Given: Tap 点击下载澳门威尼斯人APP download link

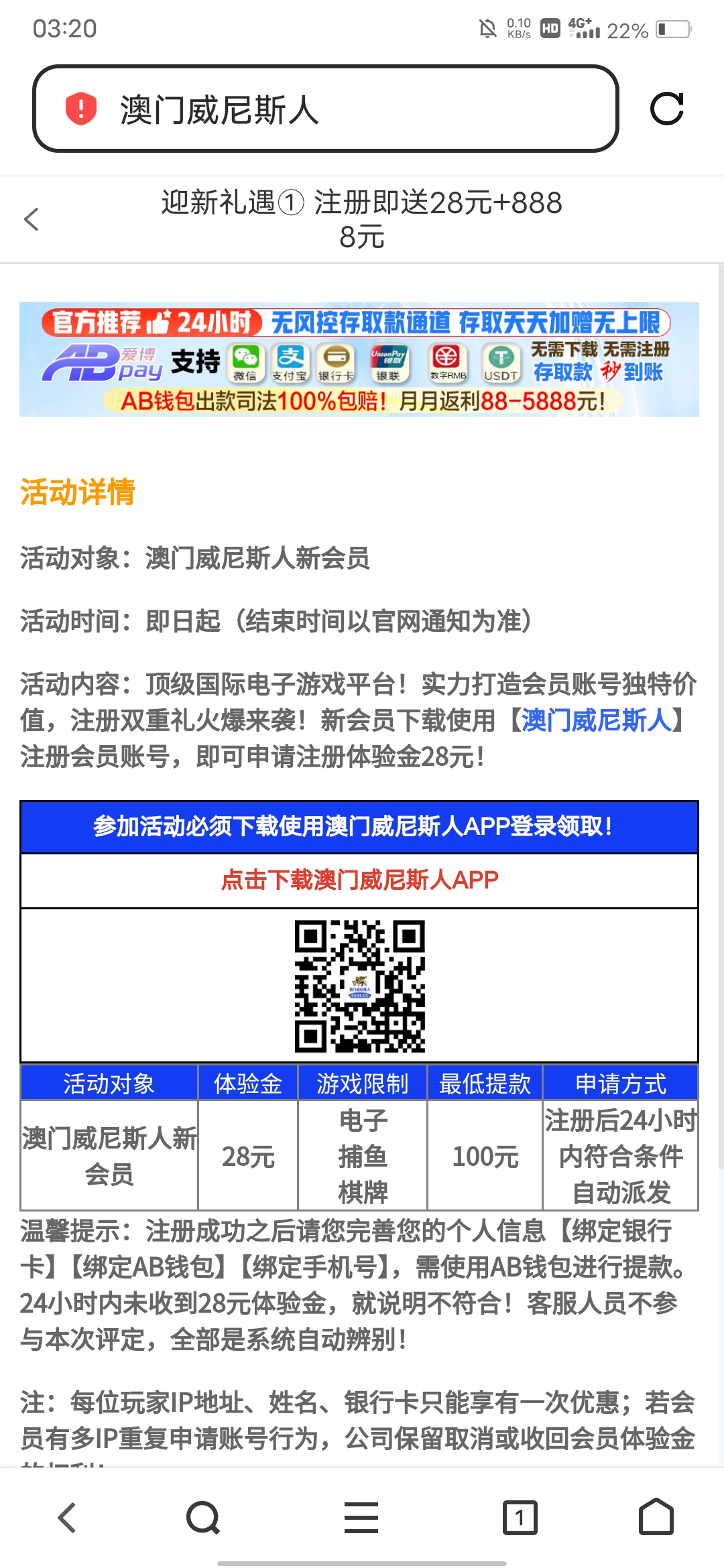Looking at the screenshot, I should tap(359, 880).
